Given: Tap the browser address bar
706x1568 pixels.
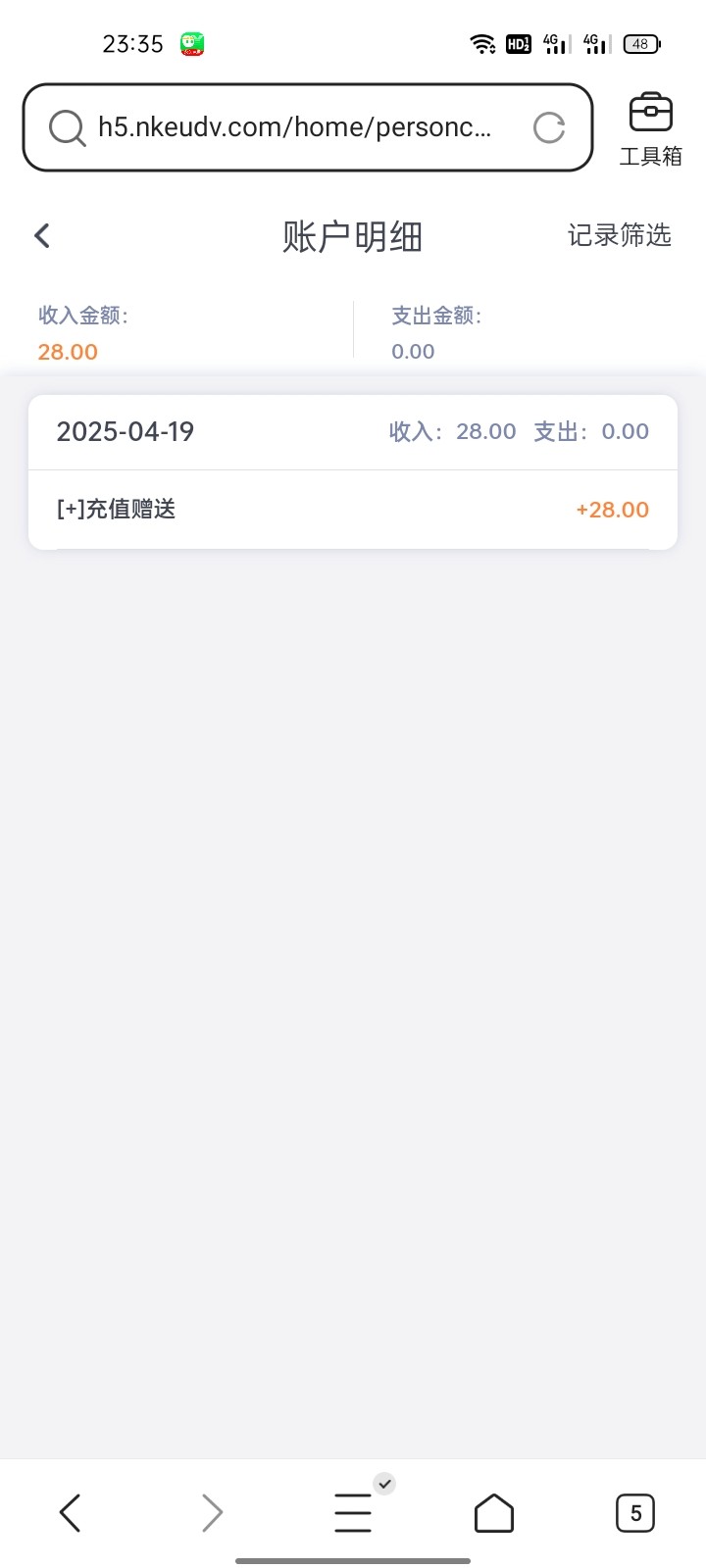Looking at the screenshot, I should 294,127.
